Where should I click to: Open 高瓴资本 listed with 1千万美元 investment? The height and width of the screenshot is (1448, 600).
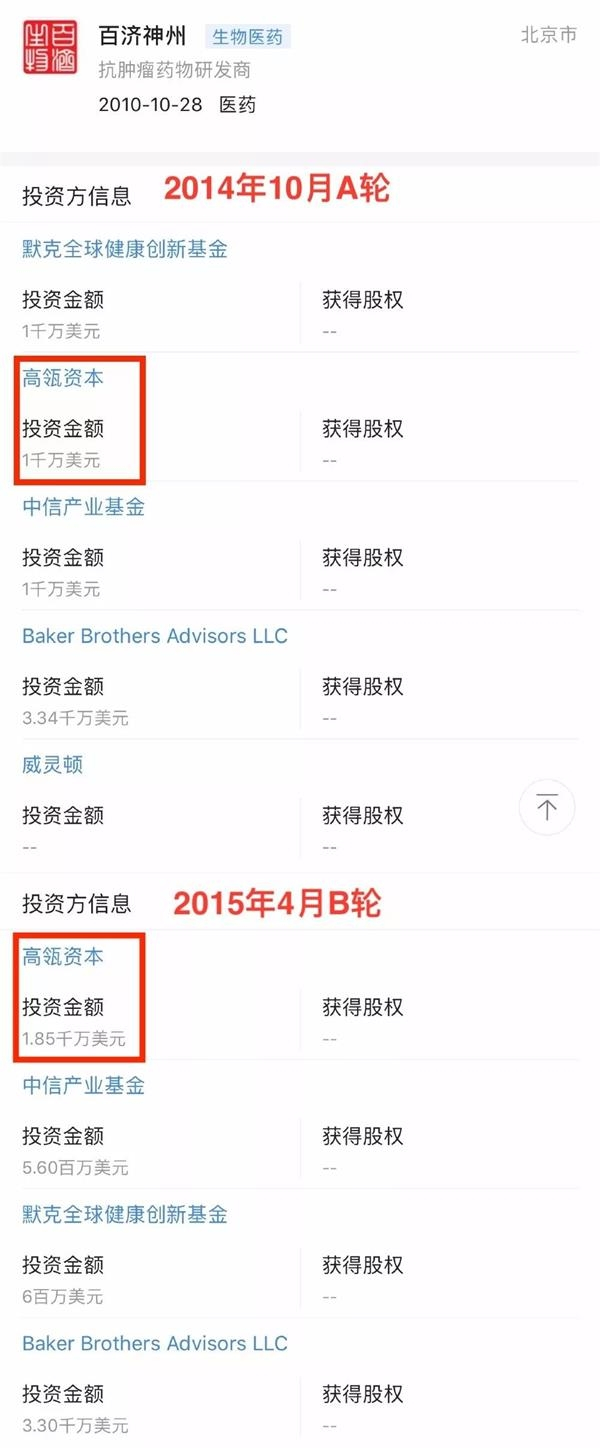click(63, 379)
